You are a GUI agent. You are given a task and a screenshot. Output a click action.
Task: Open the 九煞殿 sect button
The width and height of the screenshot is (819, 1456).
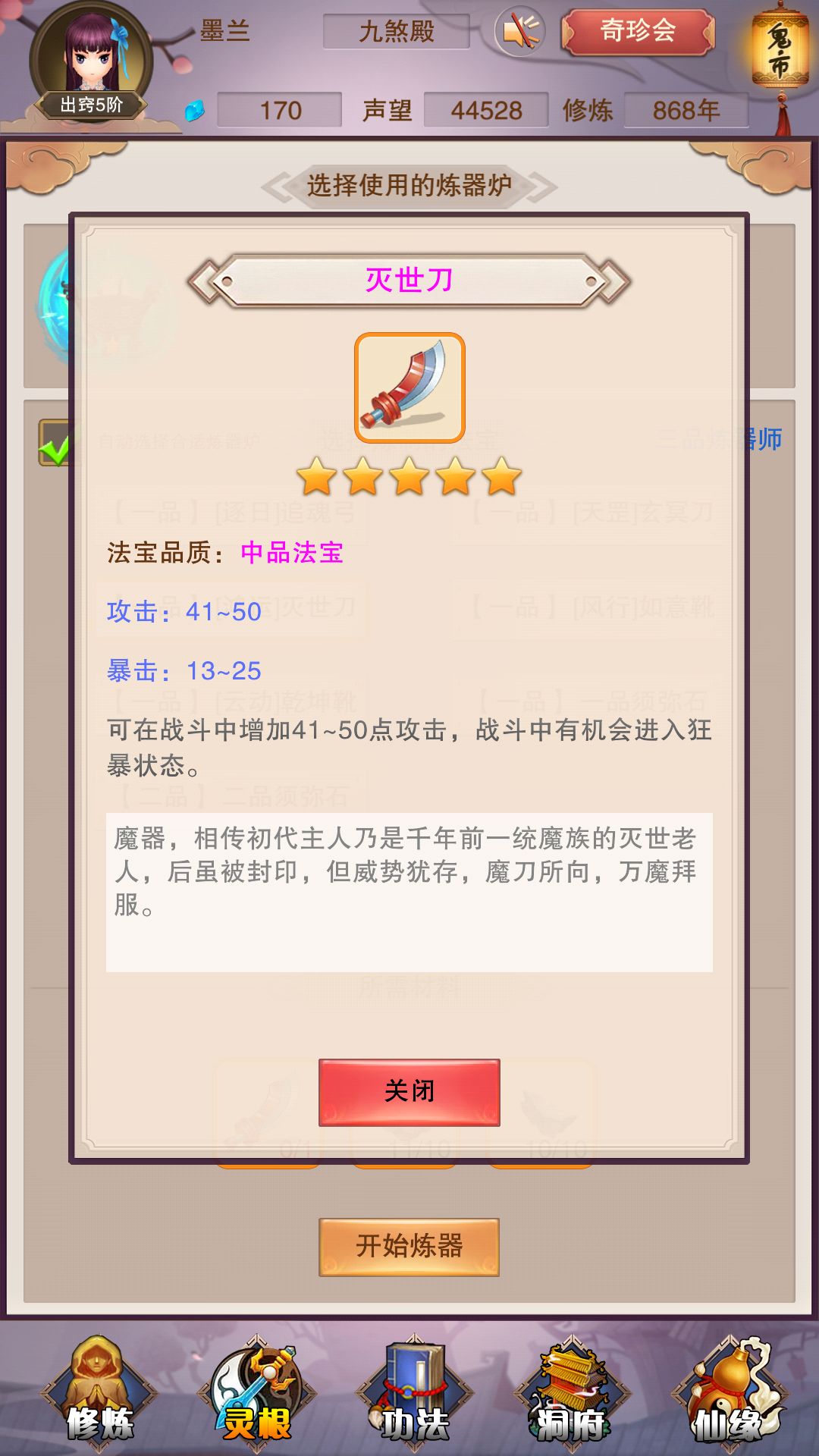pyautogui.click(x=397, y=32)
